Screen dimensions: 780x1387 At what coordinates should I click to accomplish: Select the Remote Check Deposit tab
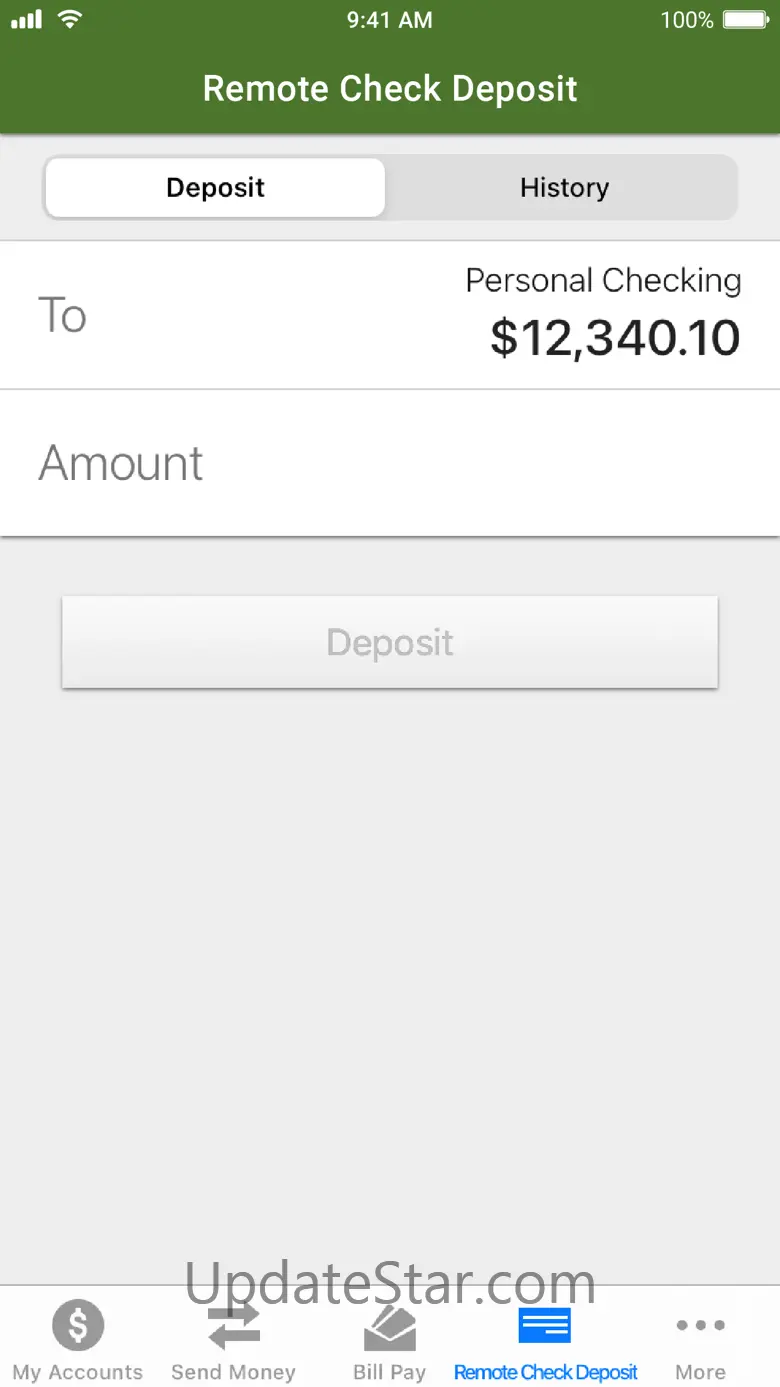545,1342
